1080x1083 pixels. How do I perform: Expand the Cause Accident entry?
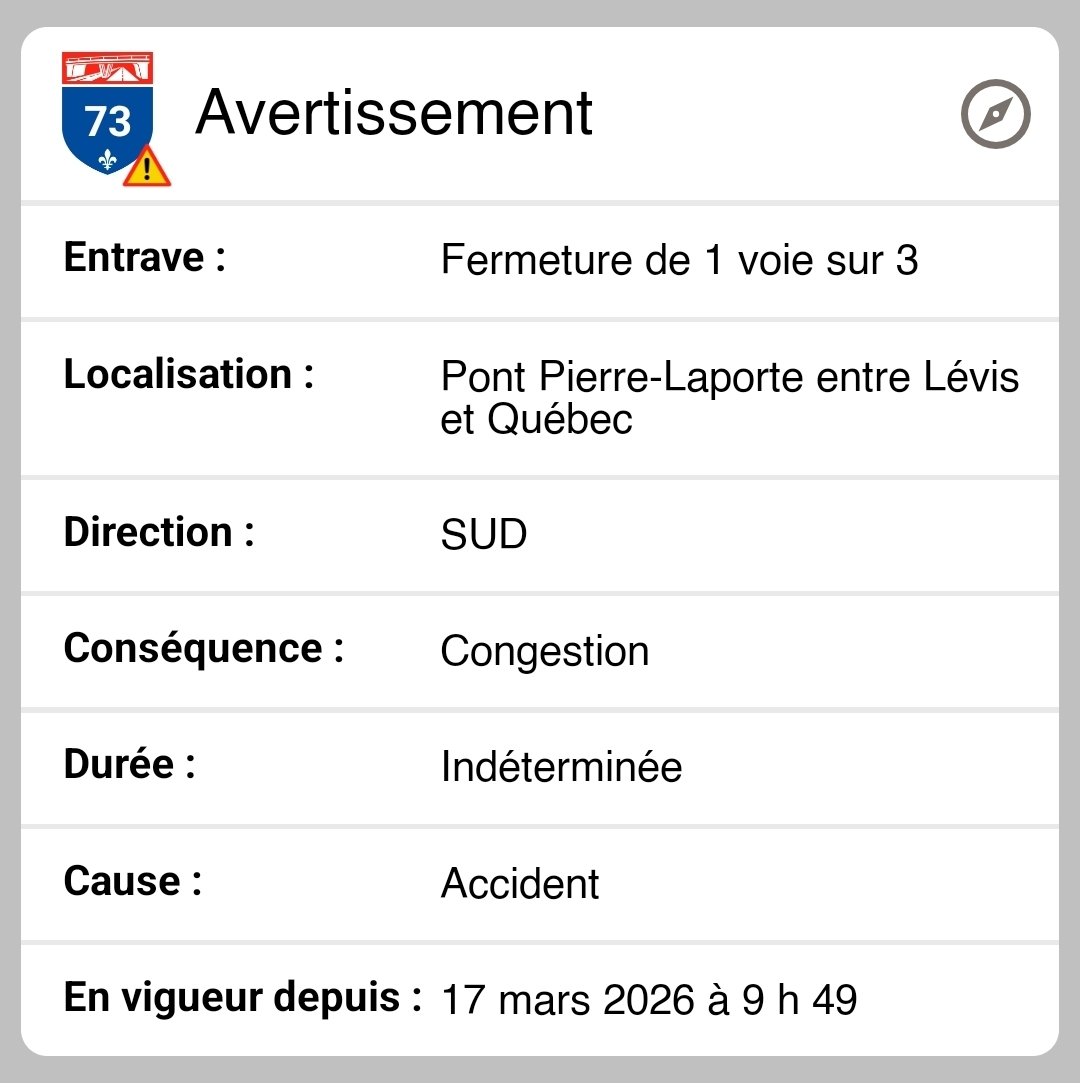(540, 884)
